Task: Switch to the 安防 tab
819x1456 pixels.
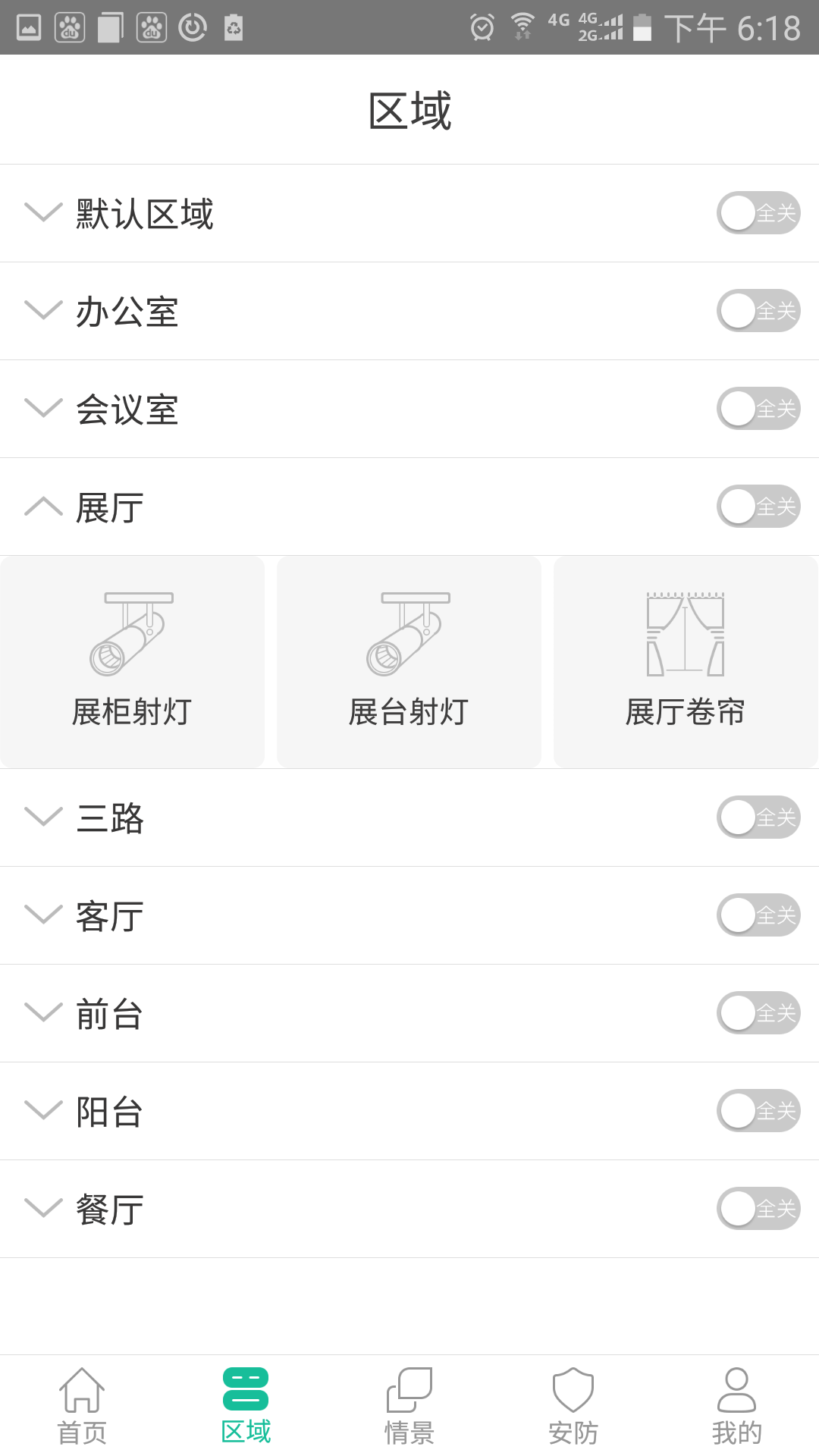Action: tap(573, 1406)
